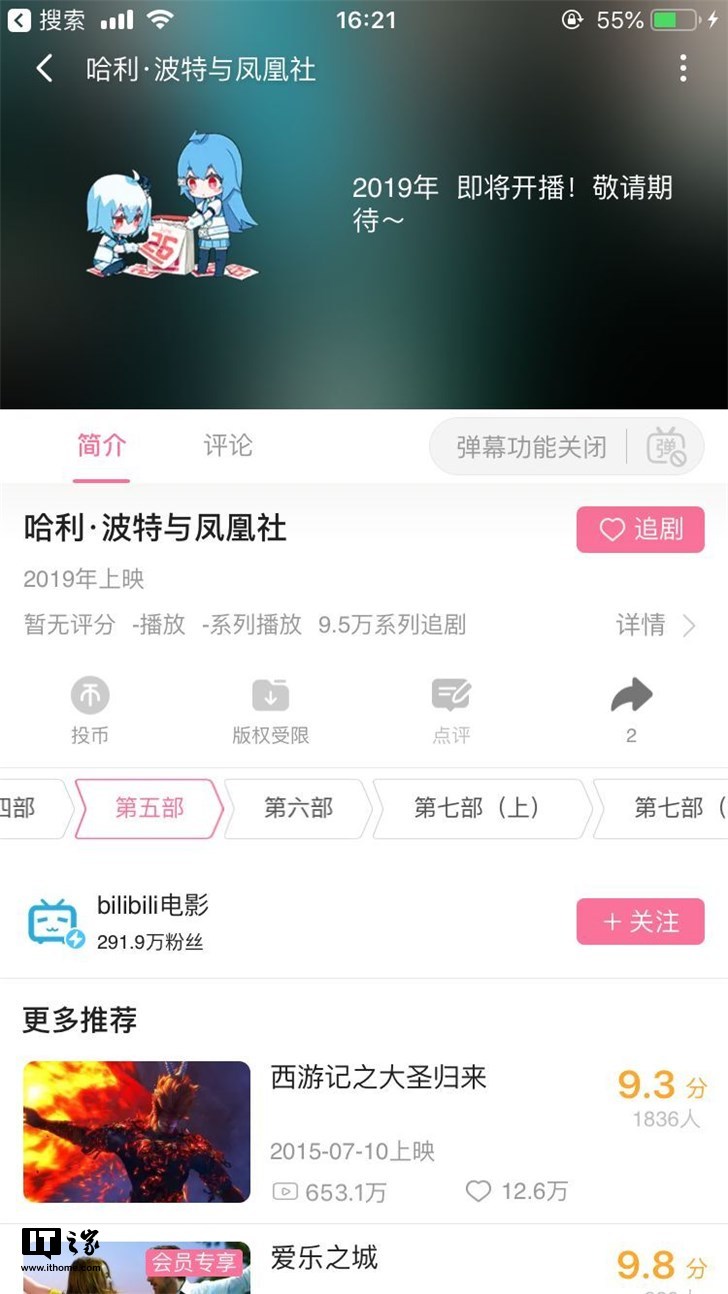Open recommended movie 爱乐之城
This screenshot has width=728, height=1294.
(324, 1258)
